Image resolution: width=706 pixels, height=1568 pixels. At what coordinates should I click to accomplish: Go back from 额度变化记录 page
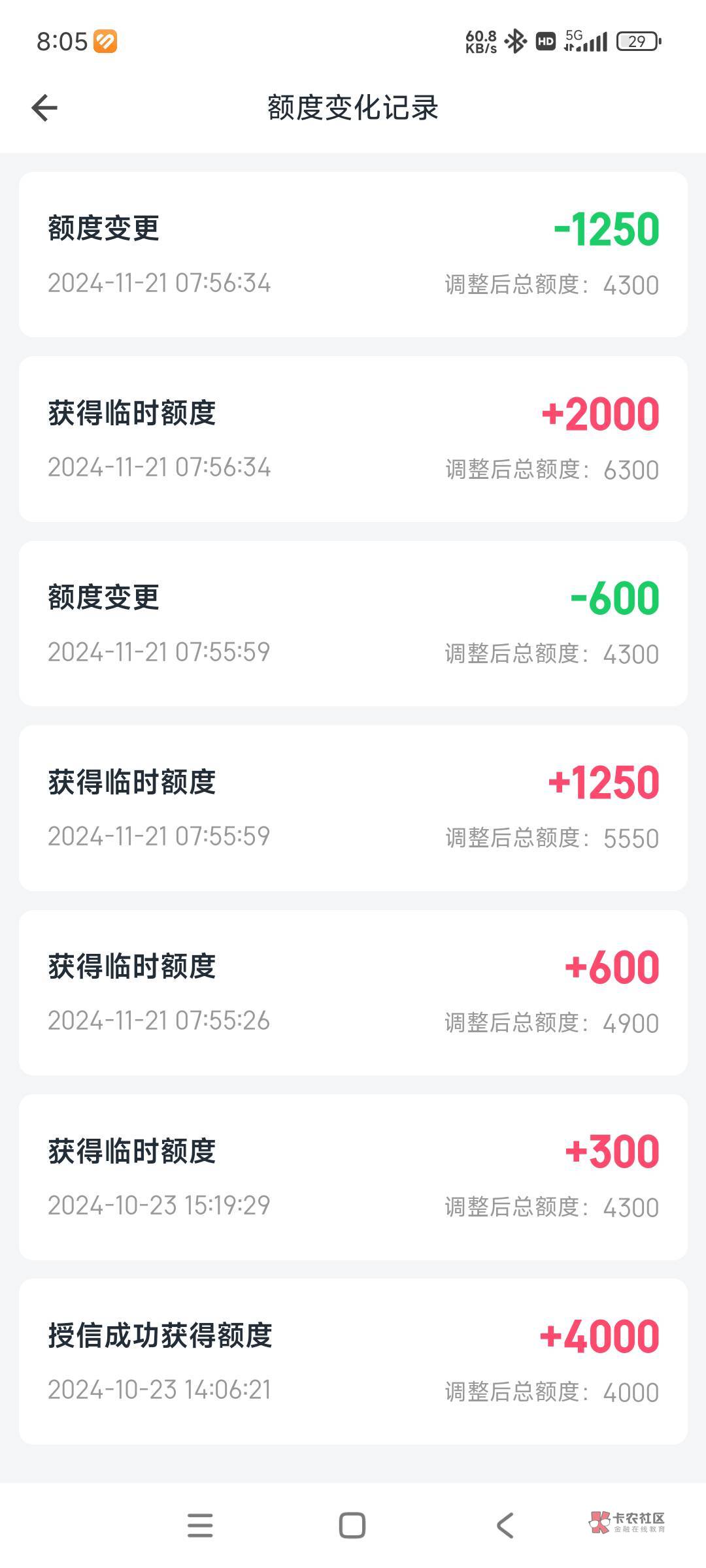(44, 108)
